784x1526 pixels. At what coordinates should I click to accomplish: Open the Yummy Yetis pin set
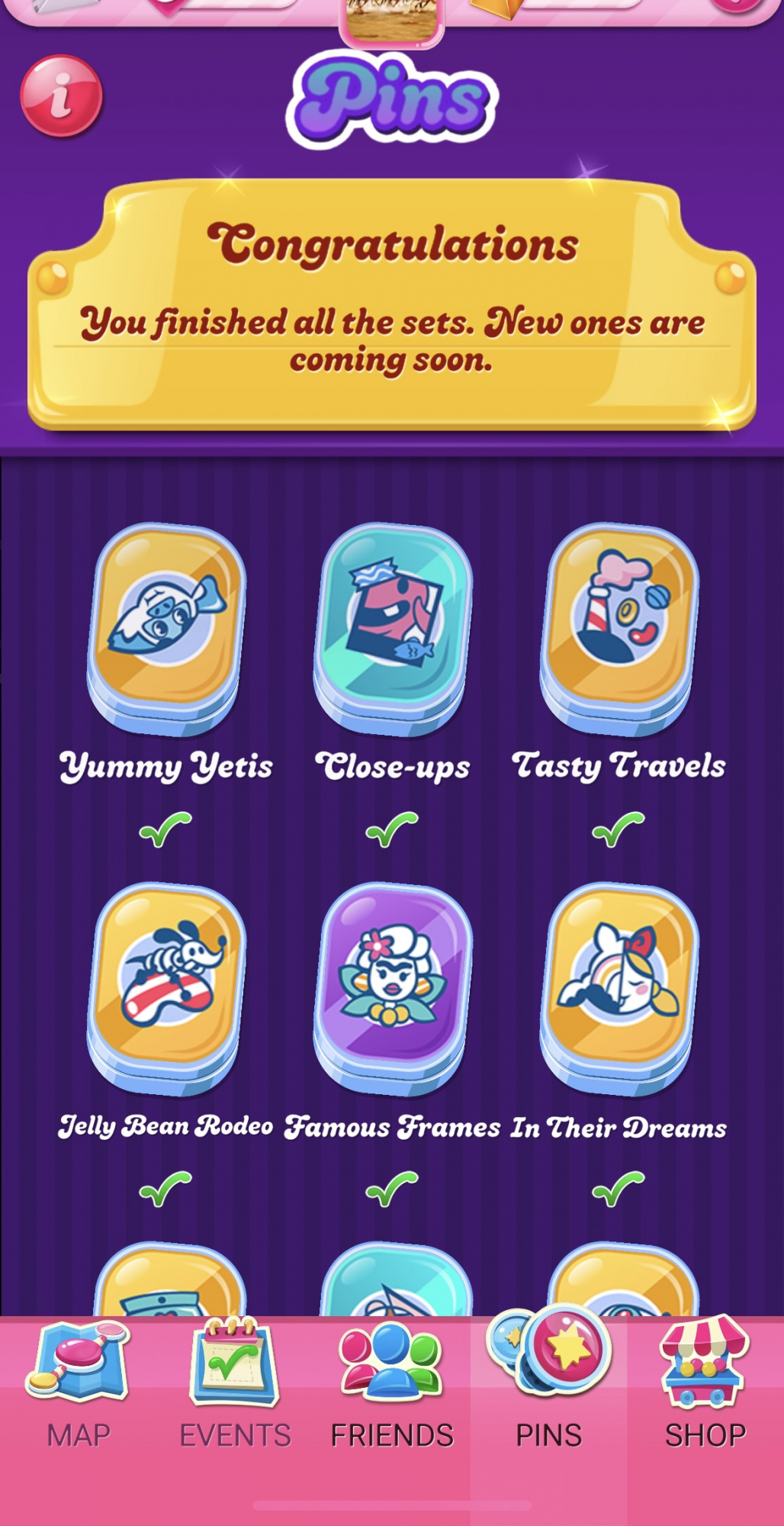(166, 629)
